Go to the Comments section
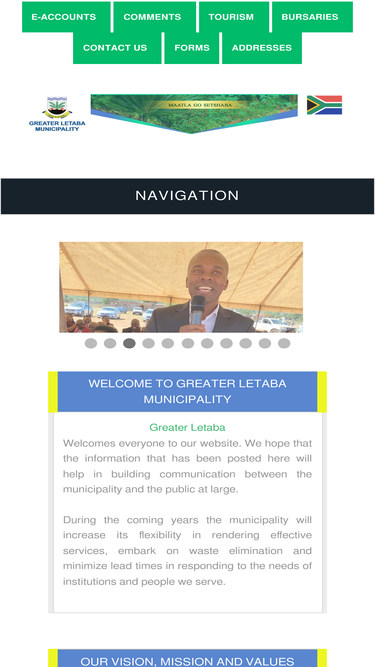The width and height of the screenshot is (375, 667). pos(154,17)
